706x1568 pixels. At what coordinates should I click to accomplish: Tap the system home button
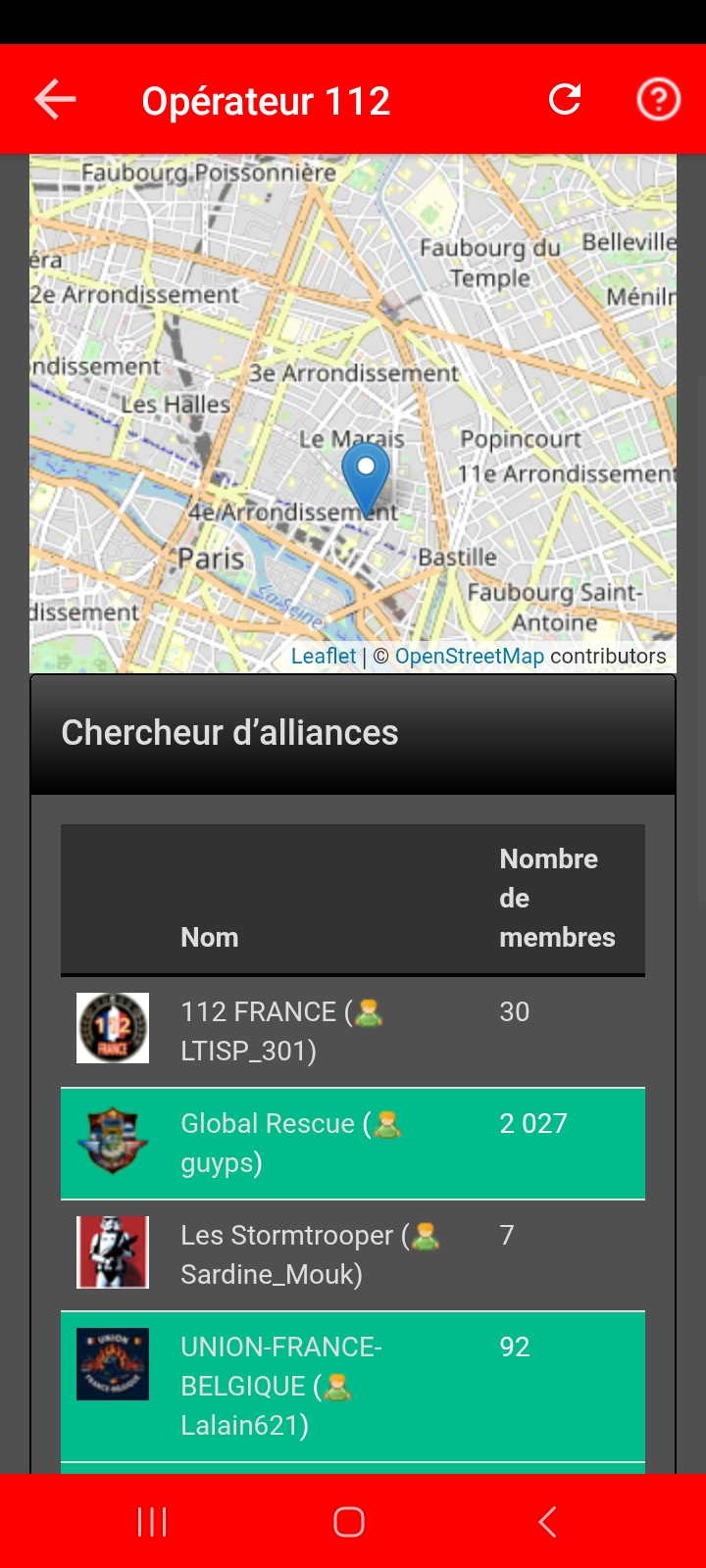tap(349, 1522)
